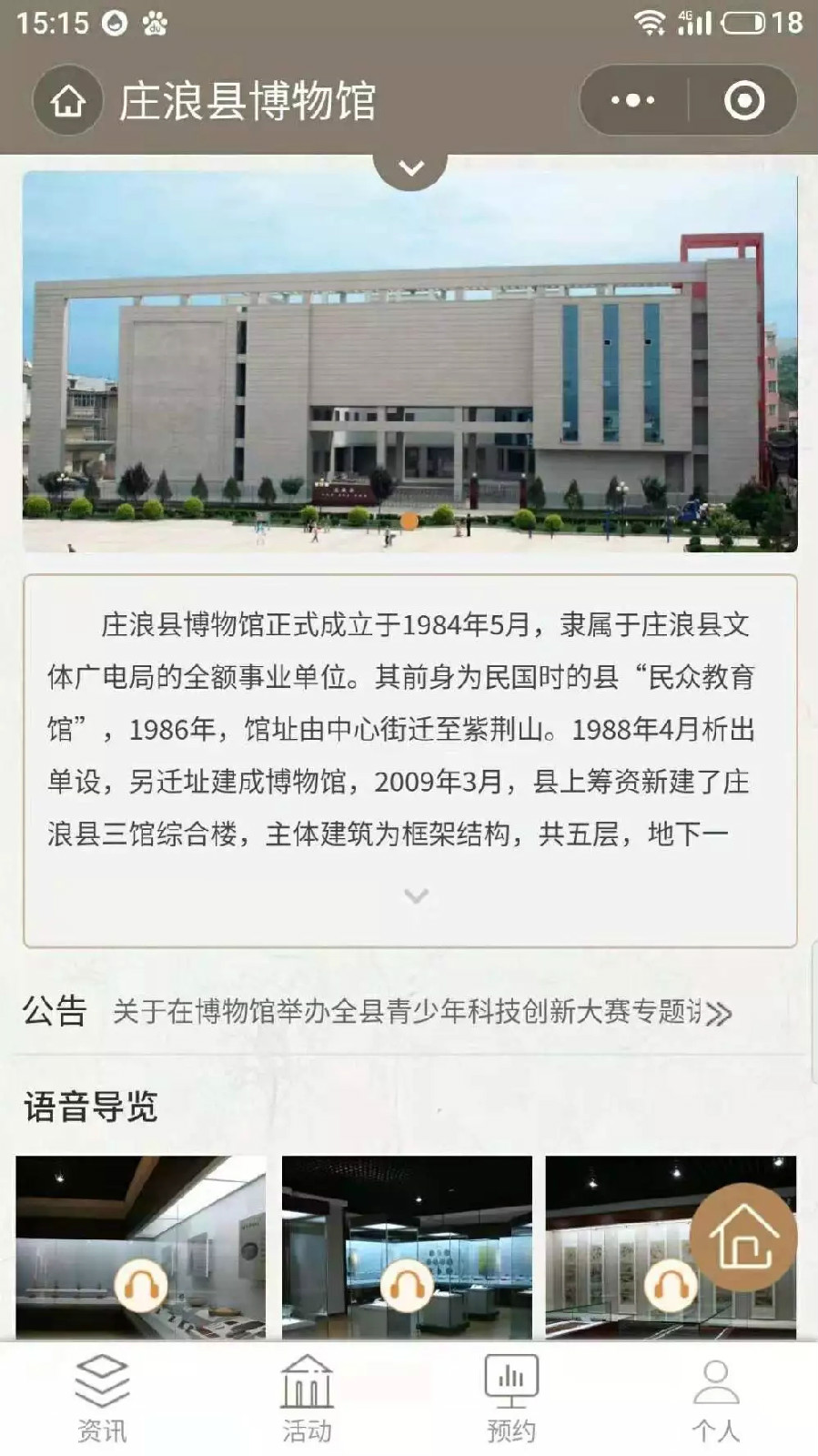Open the museum building banner image
Screen dimensions: 818x1456
click(x=409, y=361)
